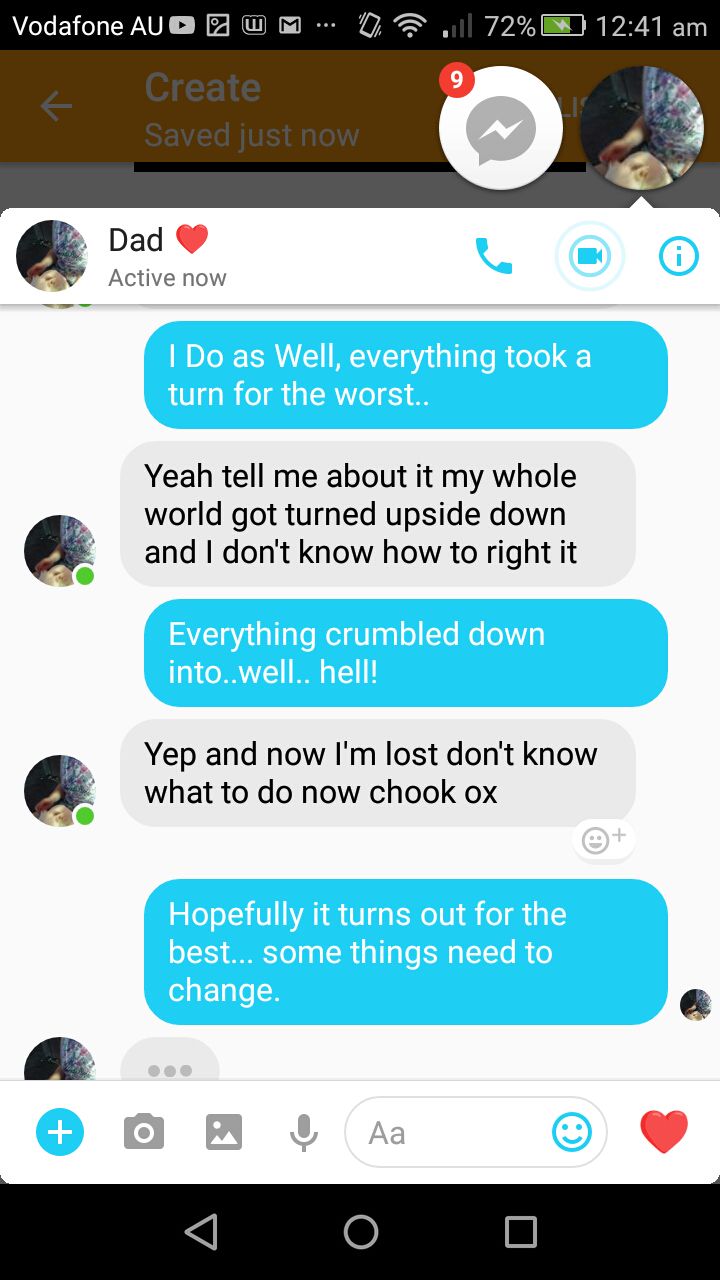
Task: Go back with system navigation button
Action: point(201,1232)
